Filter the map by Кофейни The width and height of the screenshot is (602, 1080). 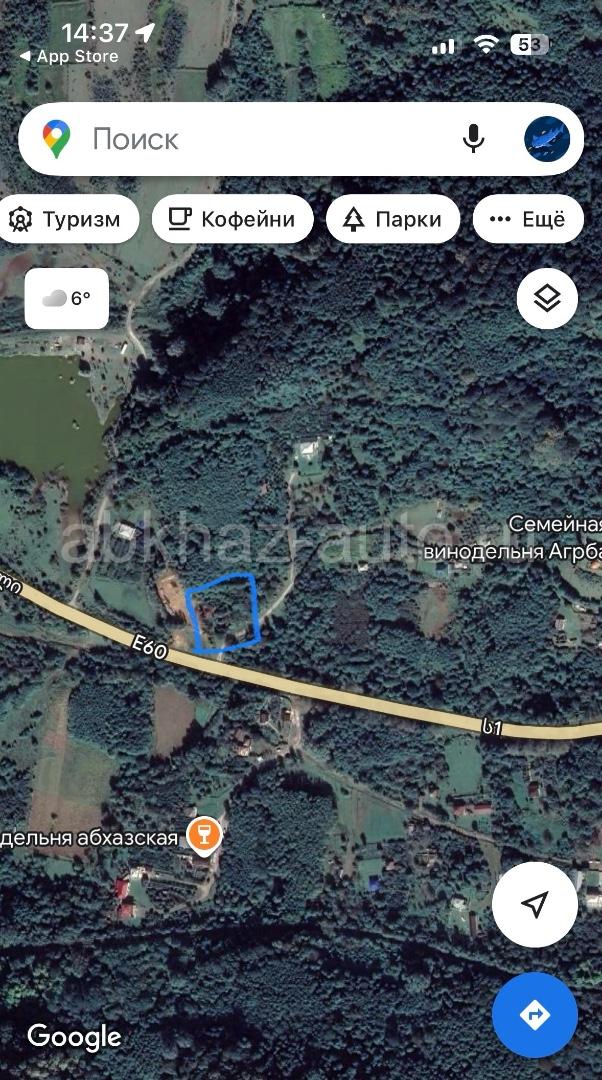point(233,219)
